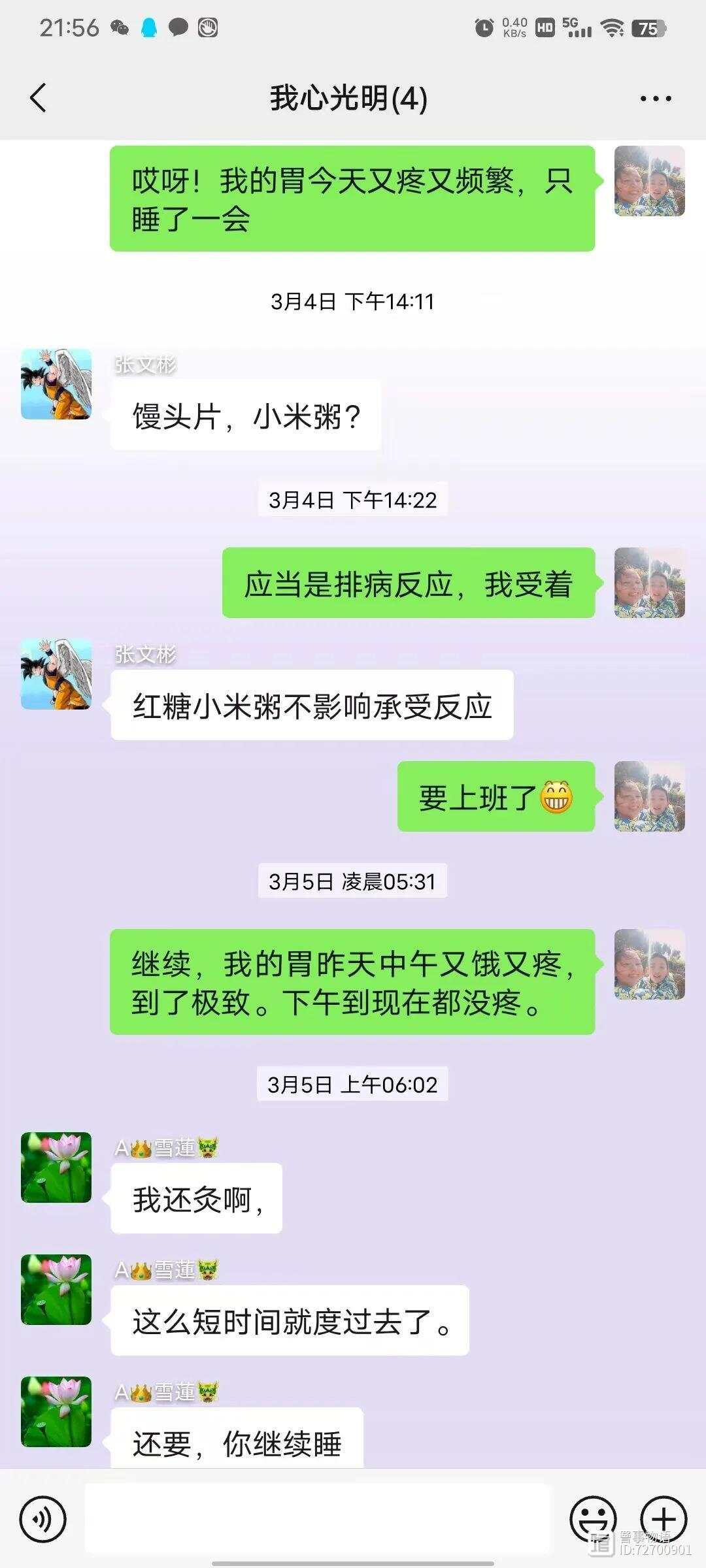Open the three-dot chat info menu
The height and width of the screenshot is (1568, 706).
pyautogui.click(x=655, y=99)
